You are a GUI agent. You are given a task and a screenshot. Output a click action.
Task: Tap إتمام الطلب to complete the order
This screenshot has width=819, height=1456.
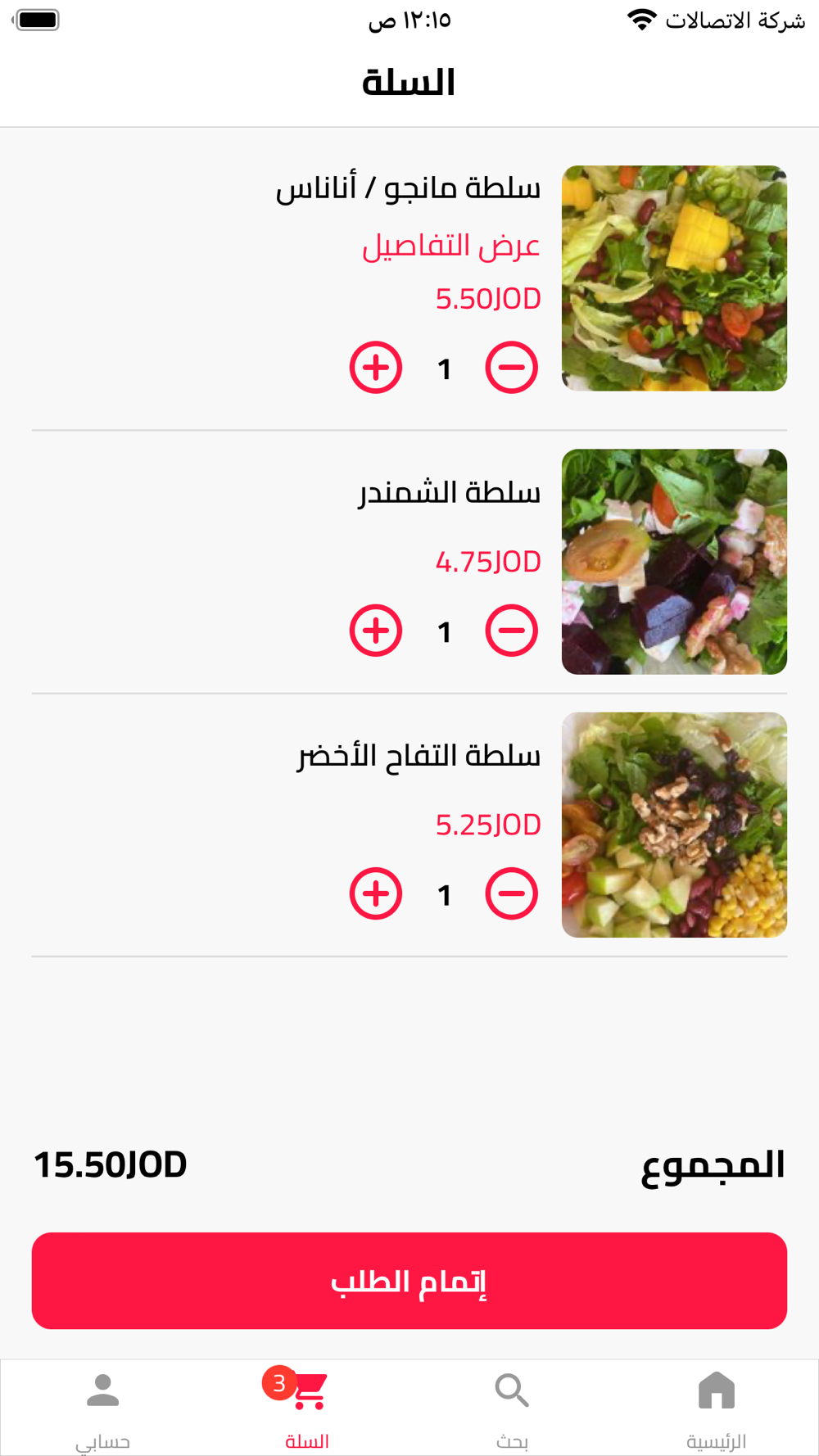pos(409,1281)
